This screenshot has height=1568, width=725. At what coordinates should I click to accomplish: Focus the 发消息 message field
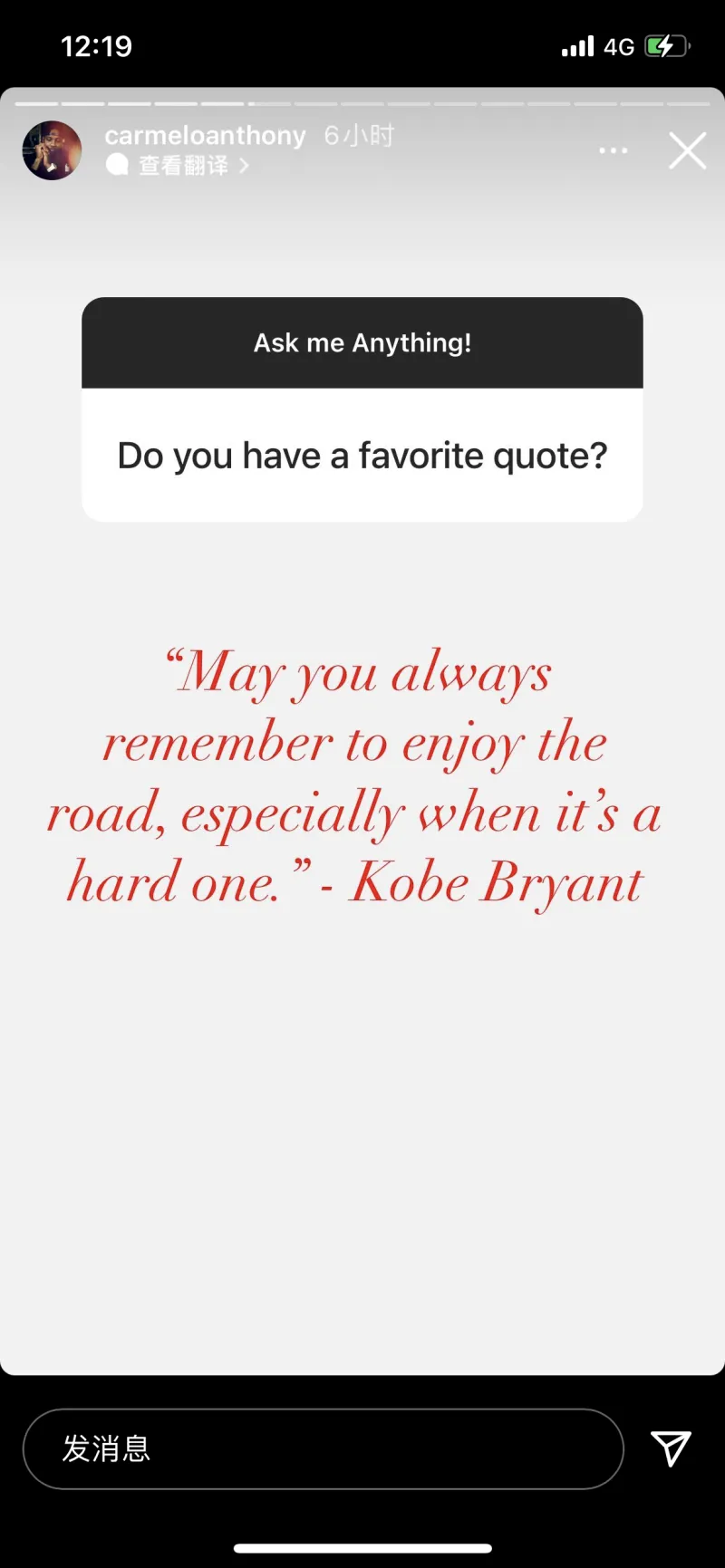[x=323, y=1448]
